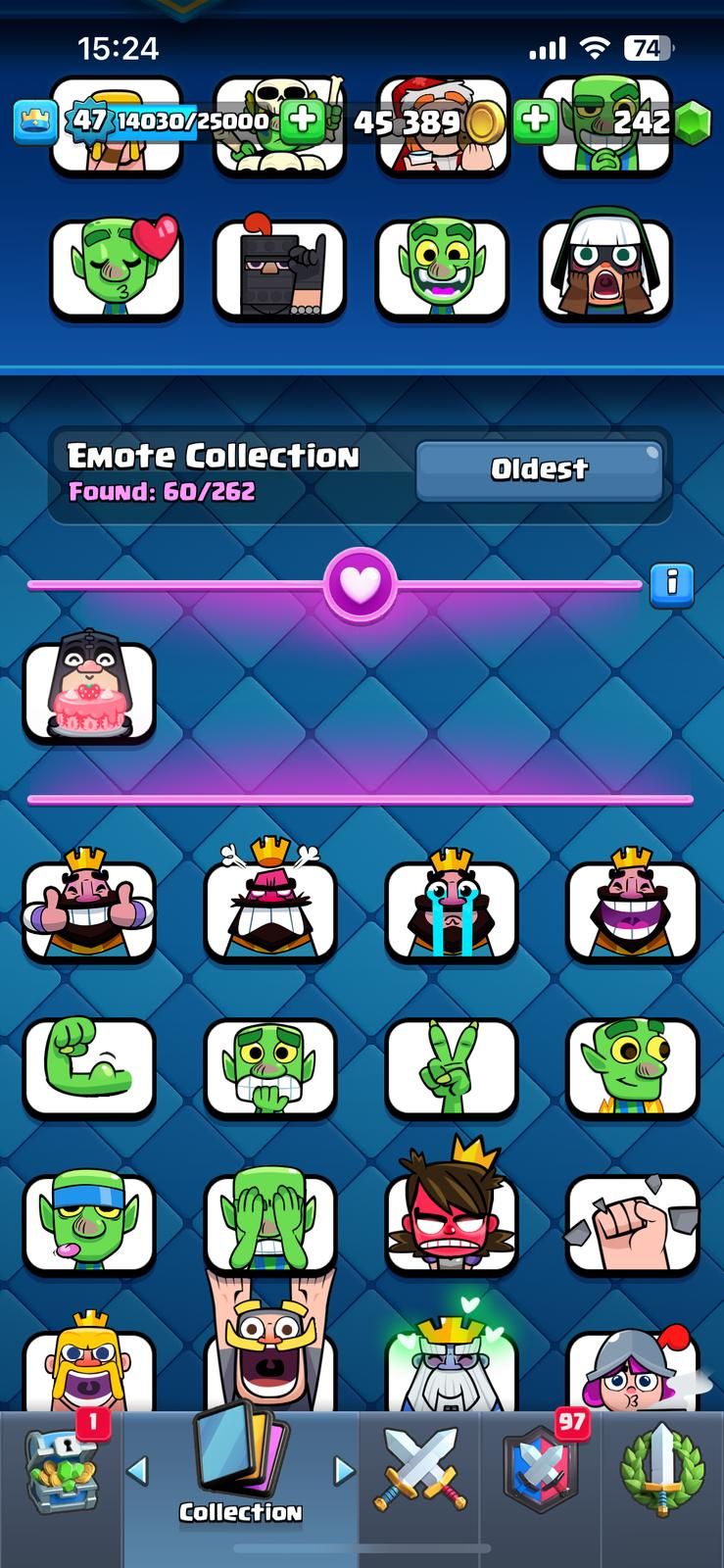
Task: Change the Oldest sort order
Action: [x=539, y=469]
